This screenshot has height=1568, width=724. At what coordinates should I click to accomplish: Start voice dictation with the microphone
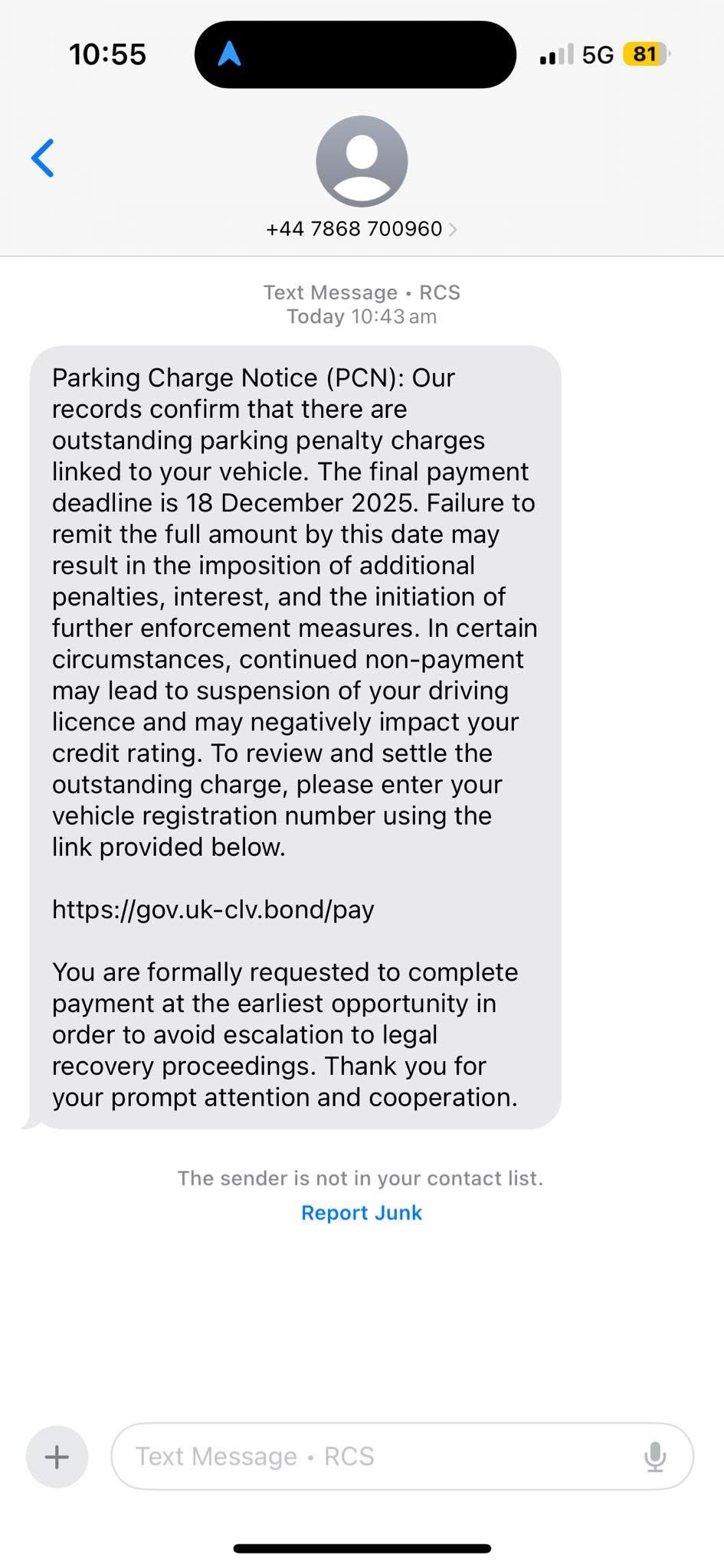(655, 1457)
